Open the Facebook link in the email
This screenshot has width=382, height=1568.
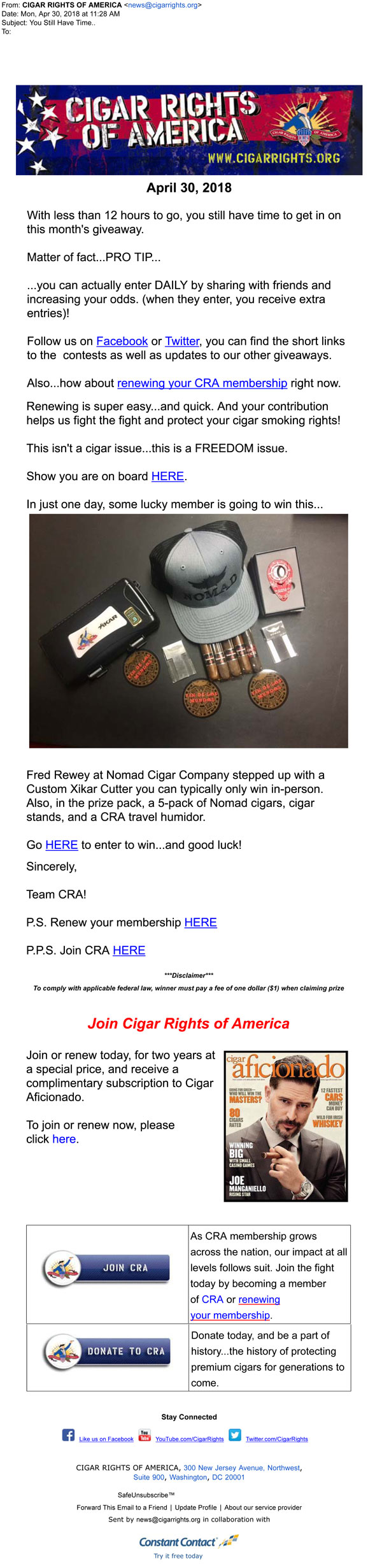click(122, 341)
